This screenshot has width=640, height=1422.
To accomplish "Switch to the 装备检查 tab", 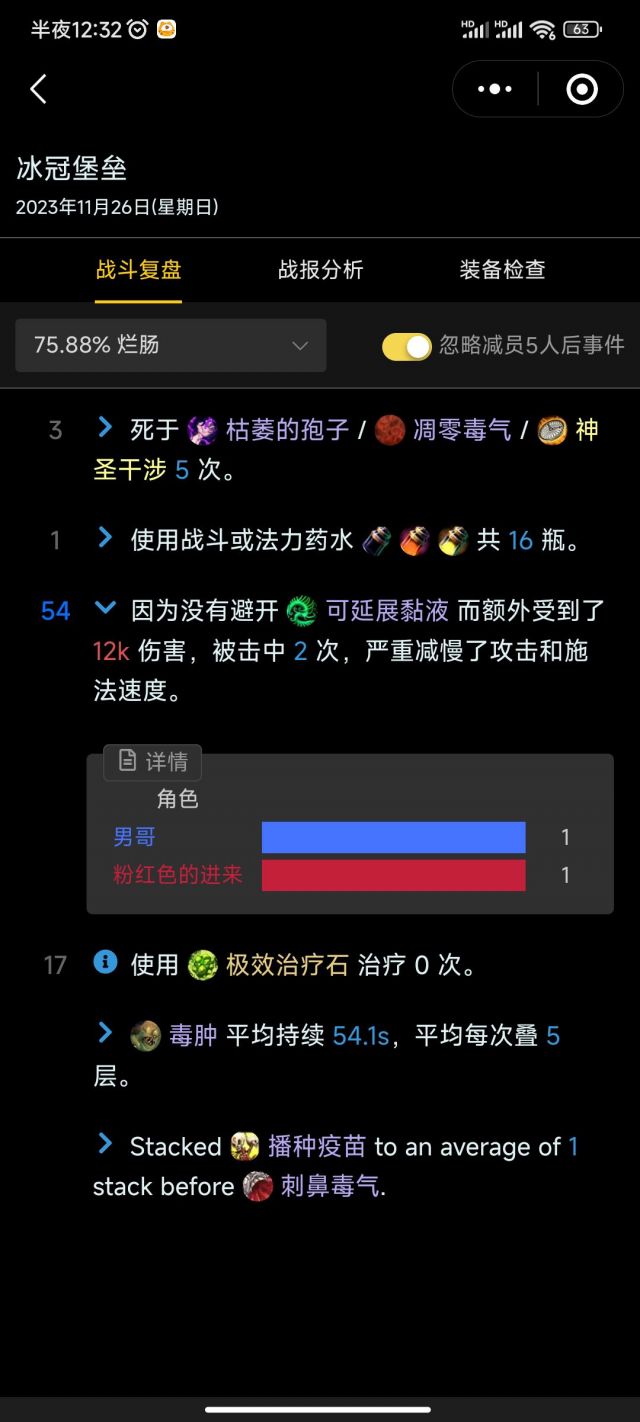I will tap(502, 269).
